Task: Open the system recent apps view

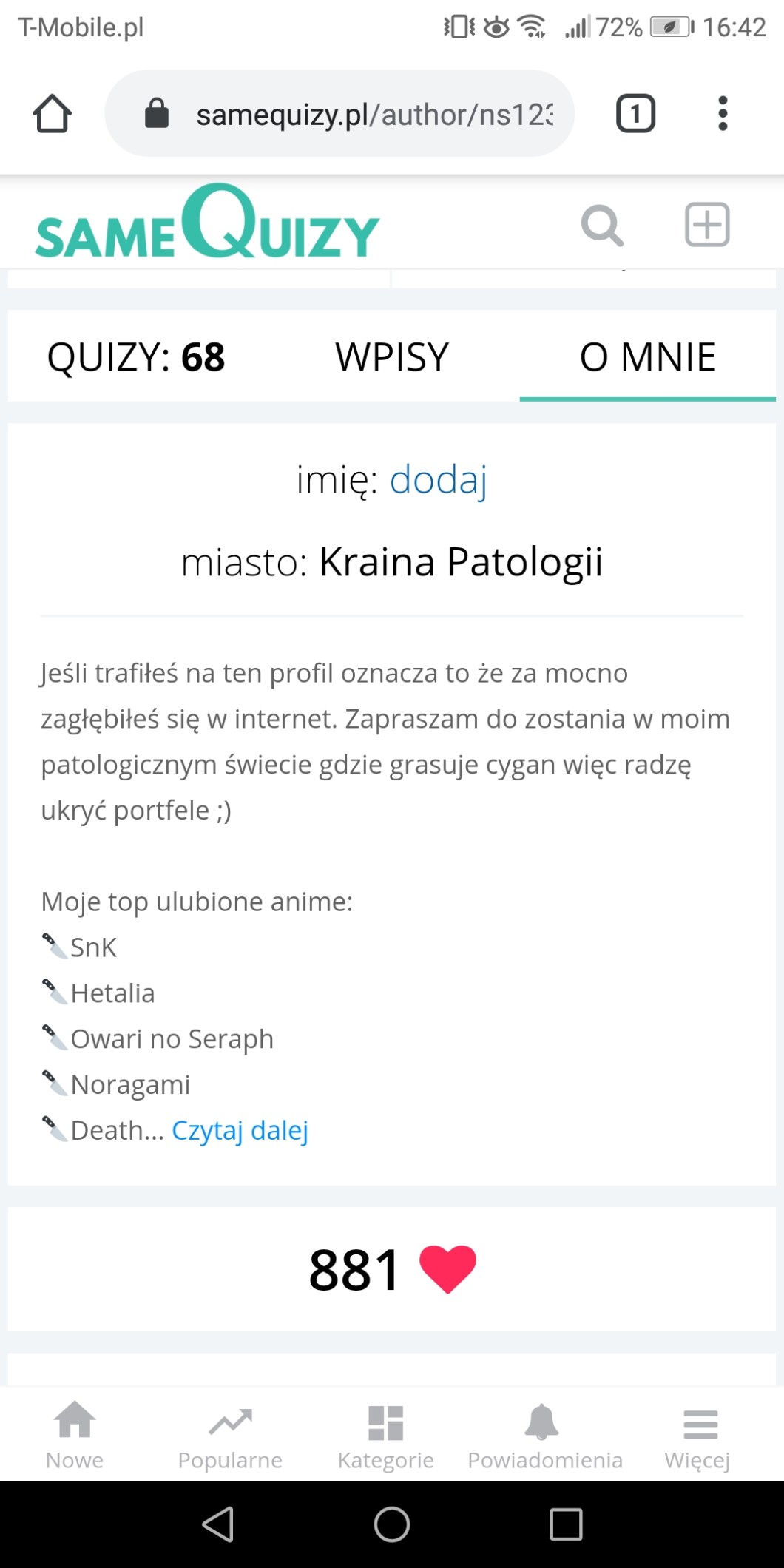Action: (x=566, y=1524)
